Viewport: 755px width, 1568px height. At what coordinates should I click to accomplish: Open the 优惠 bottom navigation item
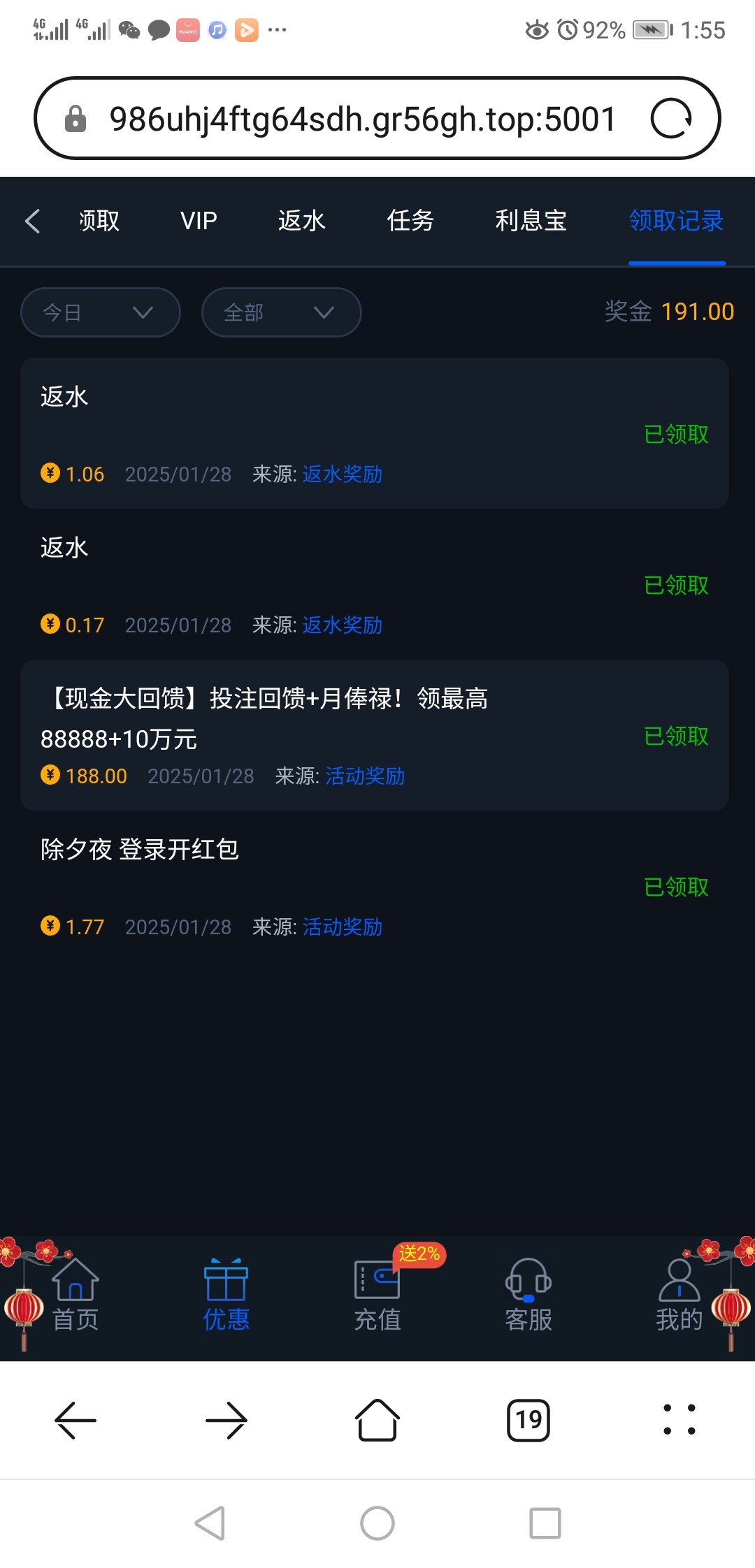226,1297
